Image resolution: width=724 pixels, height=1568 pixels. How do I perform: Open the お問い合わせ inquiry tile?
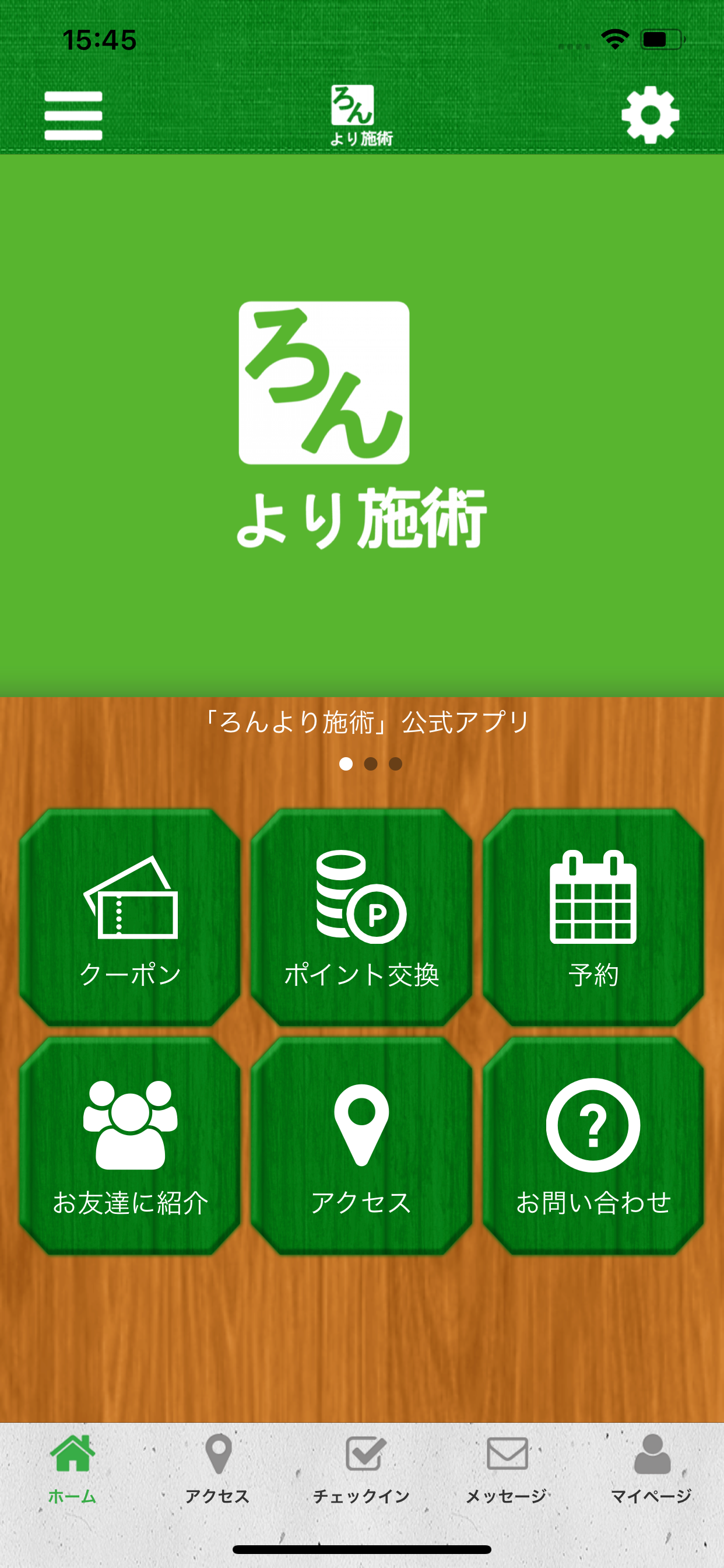tap(593, 1144)
